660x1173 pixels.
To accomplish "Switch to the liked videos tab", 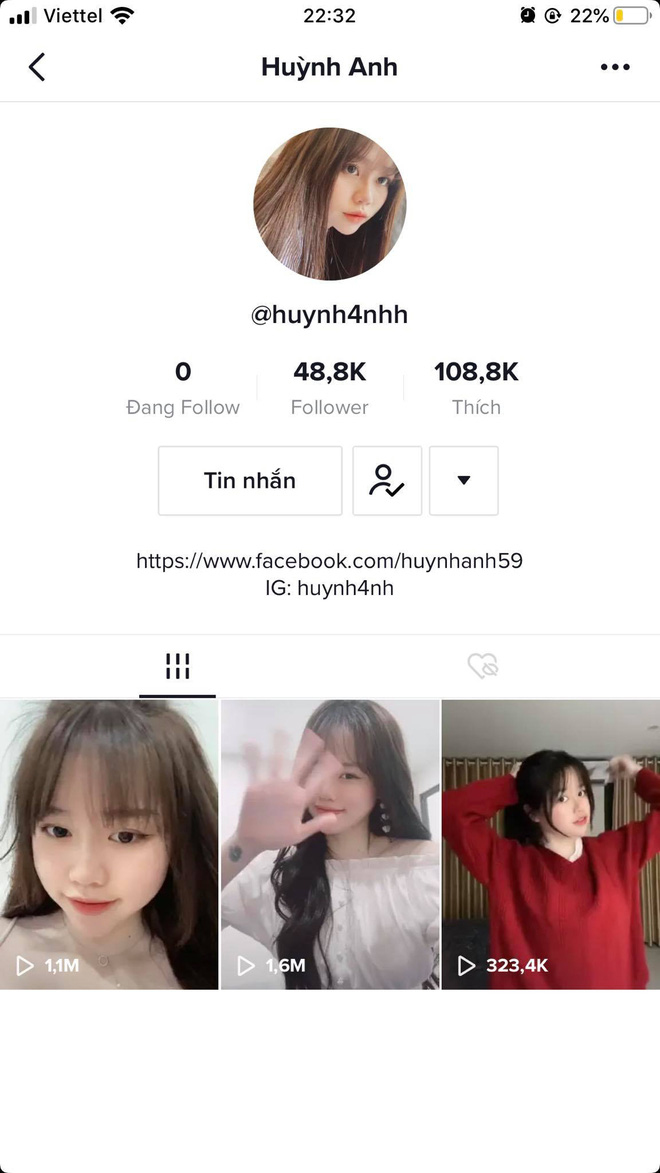I will tap(483, 666).
